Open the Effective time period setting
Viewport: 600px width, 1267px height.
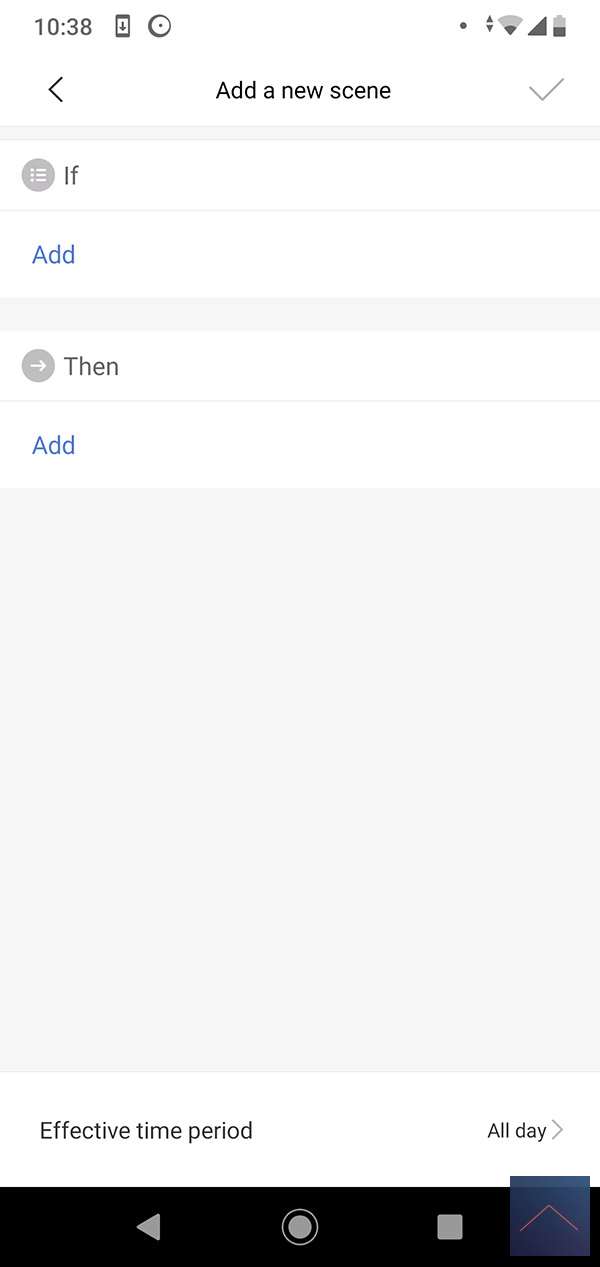pos(300,1131)
